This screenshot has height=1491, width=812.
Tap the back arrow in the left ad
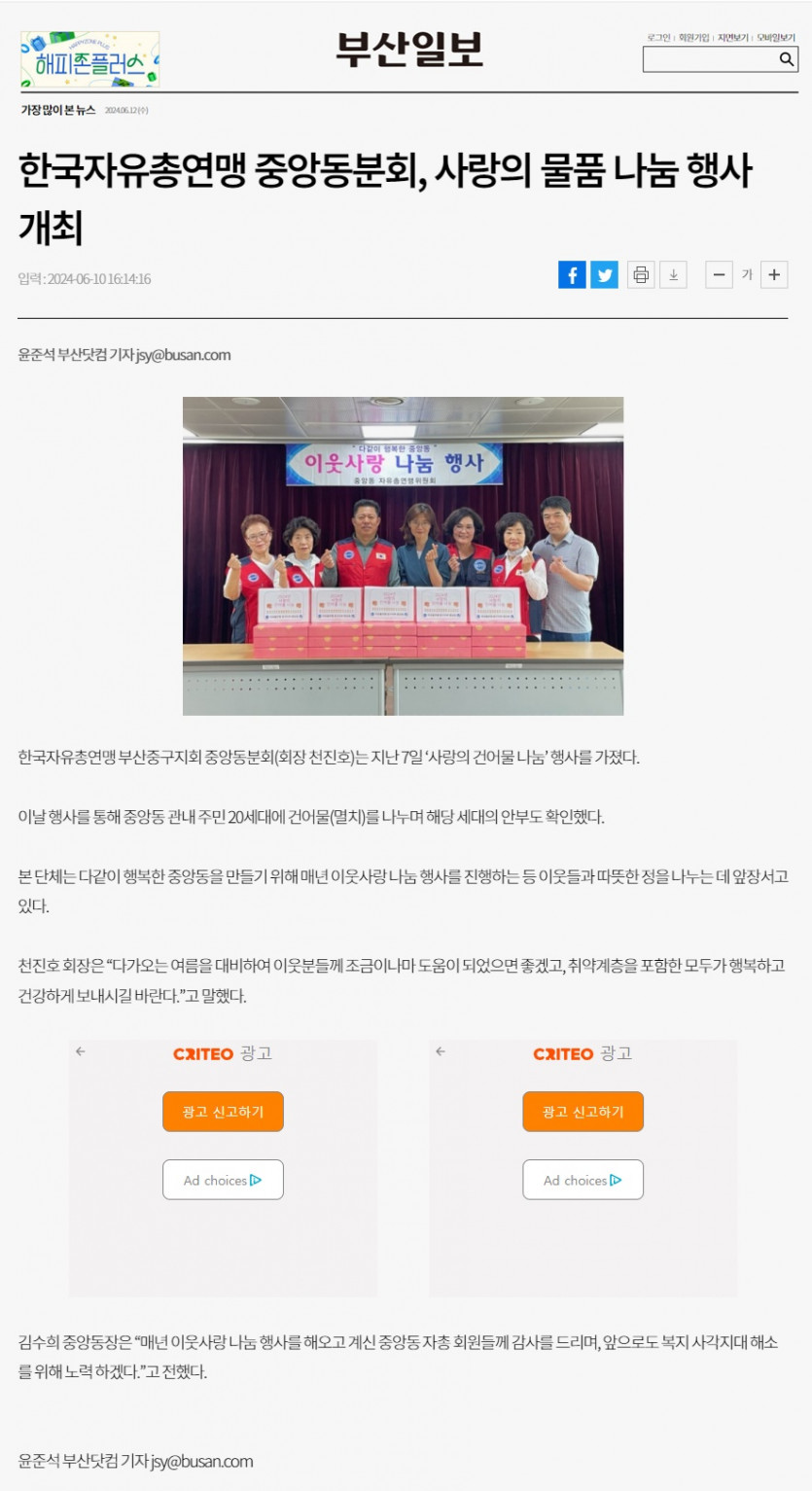(x=81, y=1051)
